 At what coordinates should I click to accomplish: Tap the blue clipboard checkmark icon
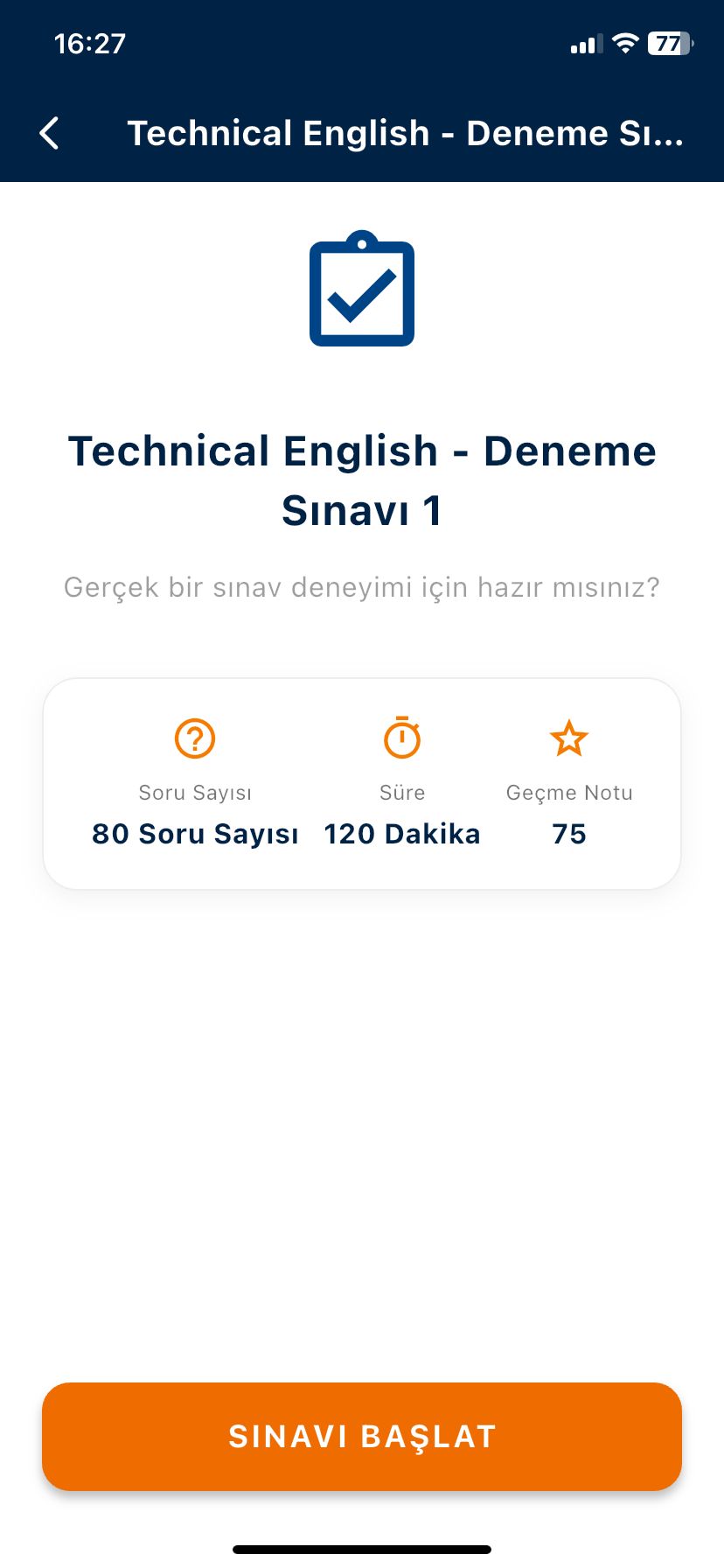(x=362, y=290)
